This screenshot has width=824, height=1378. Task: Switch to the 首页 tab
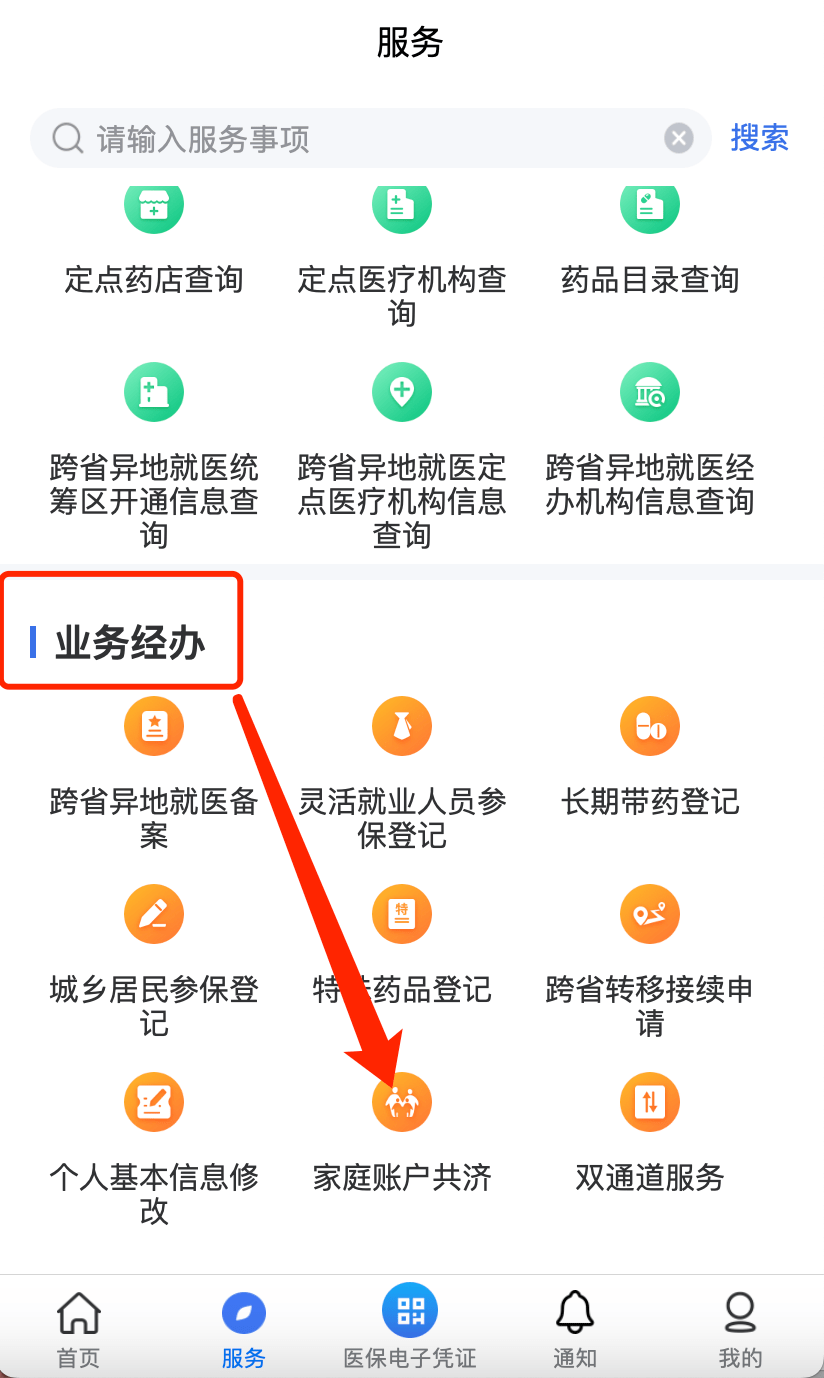(78, 1326)
